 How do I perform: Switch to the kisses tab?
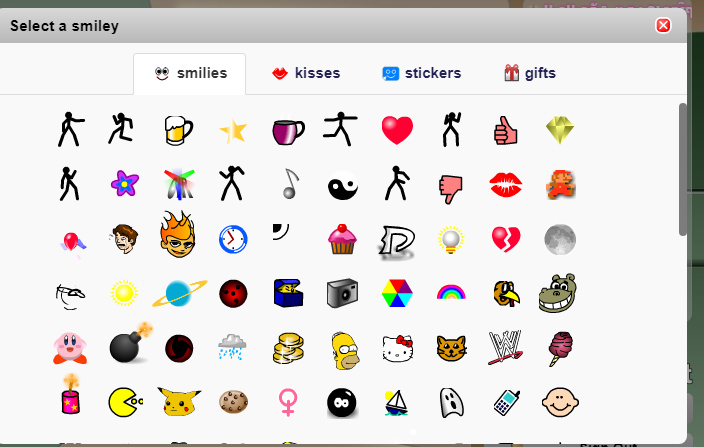coord(307,73)
